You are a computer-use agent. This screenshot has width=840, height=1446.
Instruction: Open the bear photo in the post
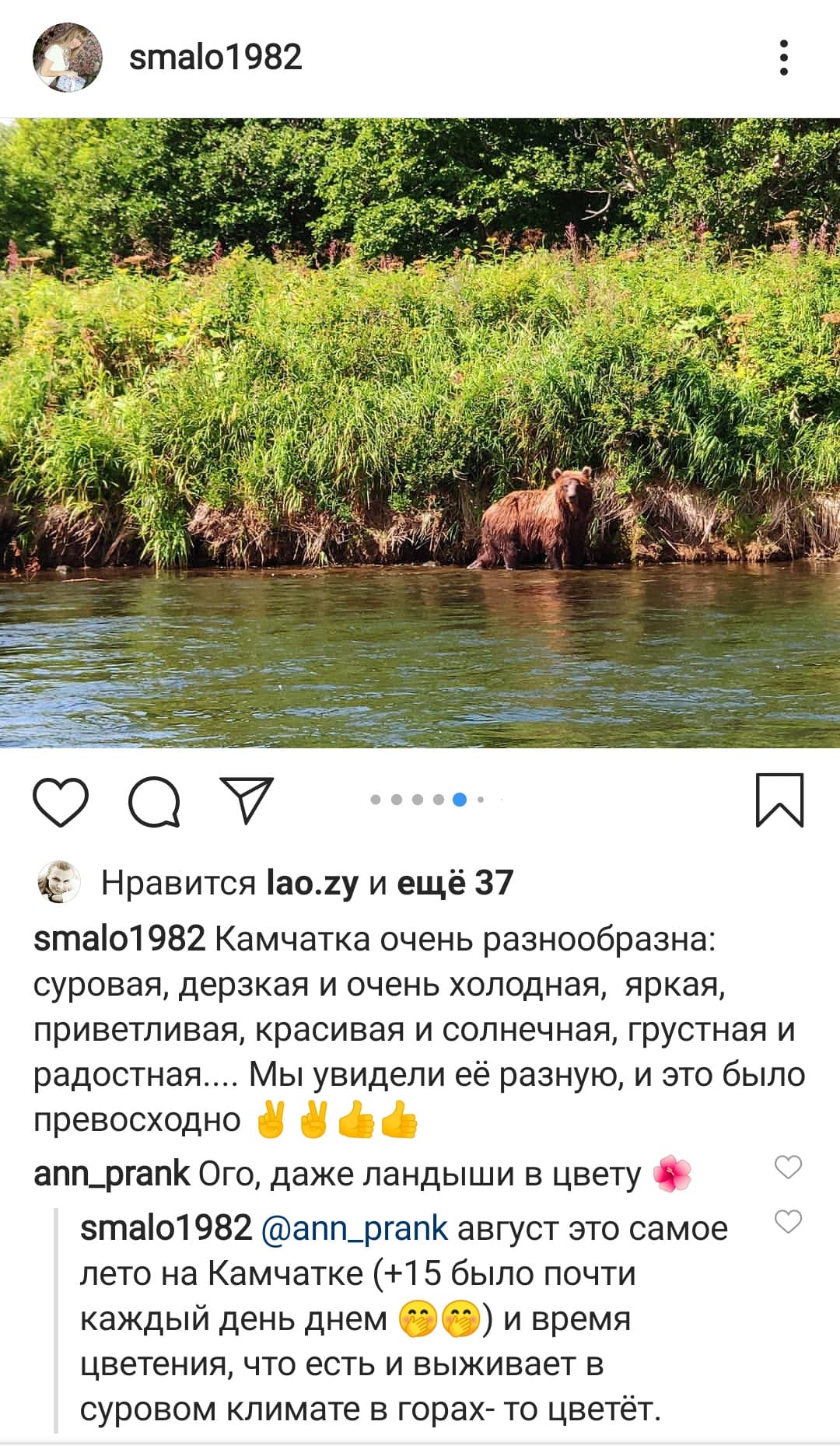420,433
